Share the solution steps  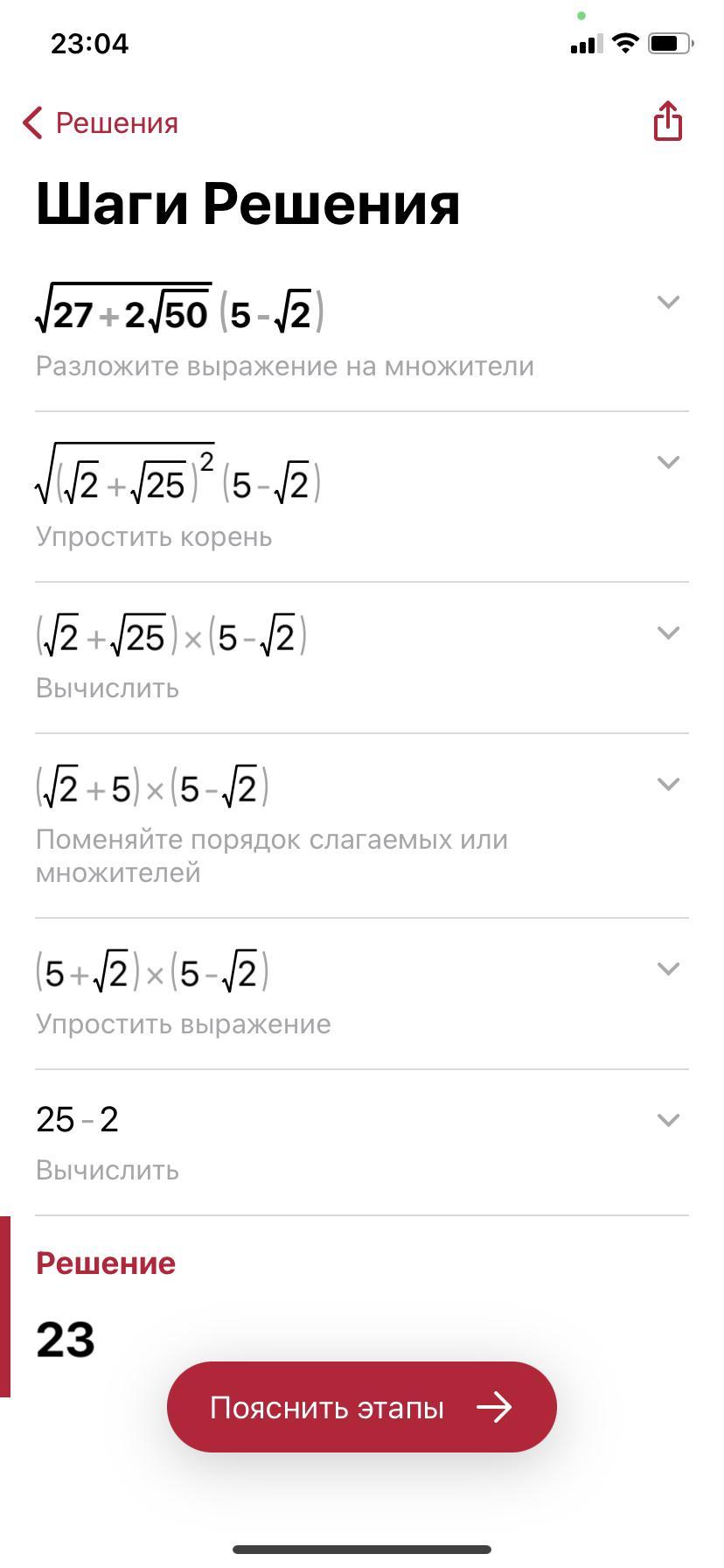[667, 121]
